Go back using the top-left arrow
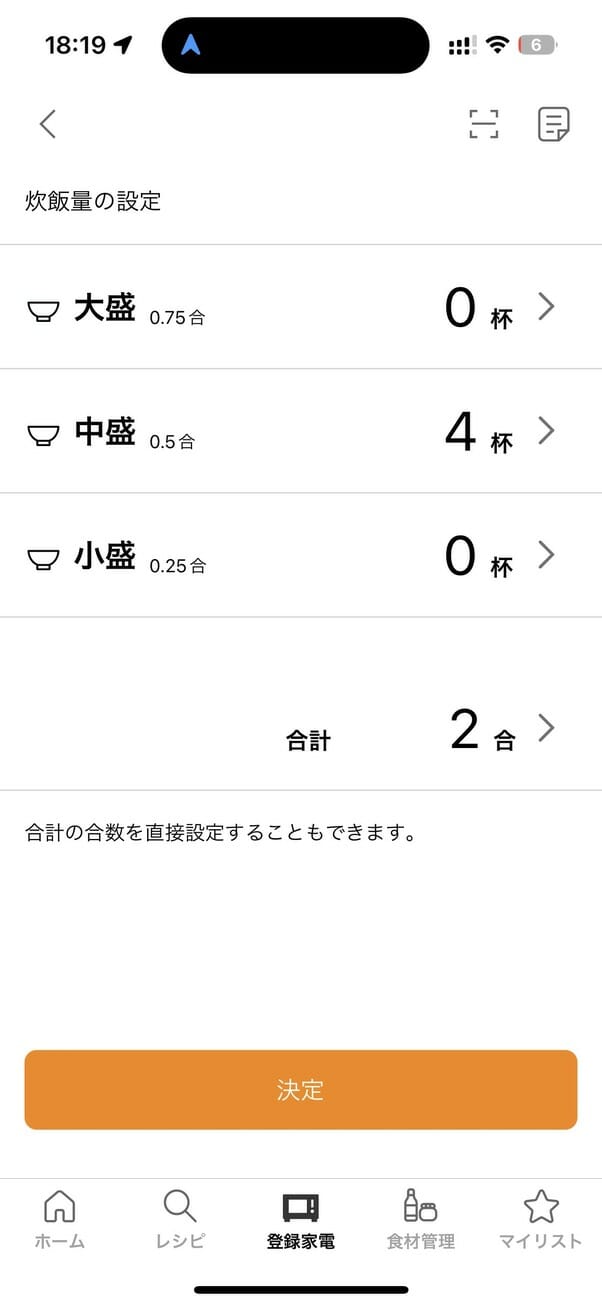The image size is (602, 1306). point(47,123)
